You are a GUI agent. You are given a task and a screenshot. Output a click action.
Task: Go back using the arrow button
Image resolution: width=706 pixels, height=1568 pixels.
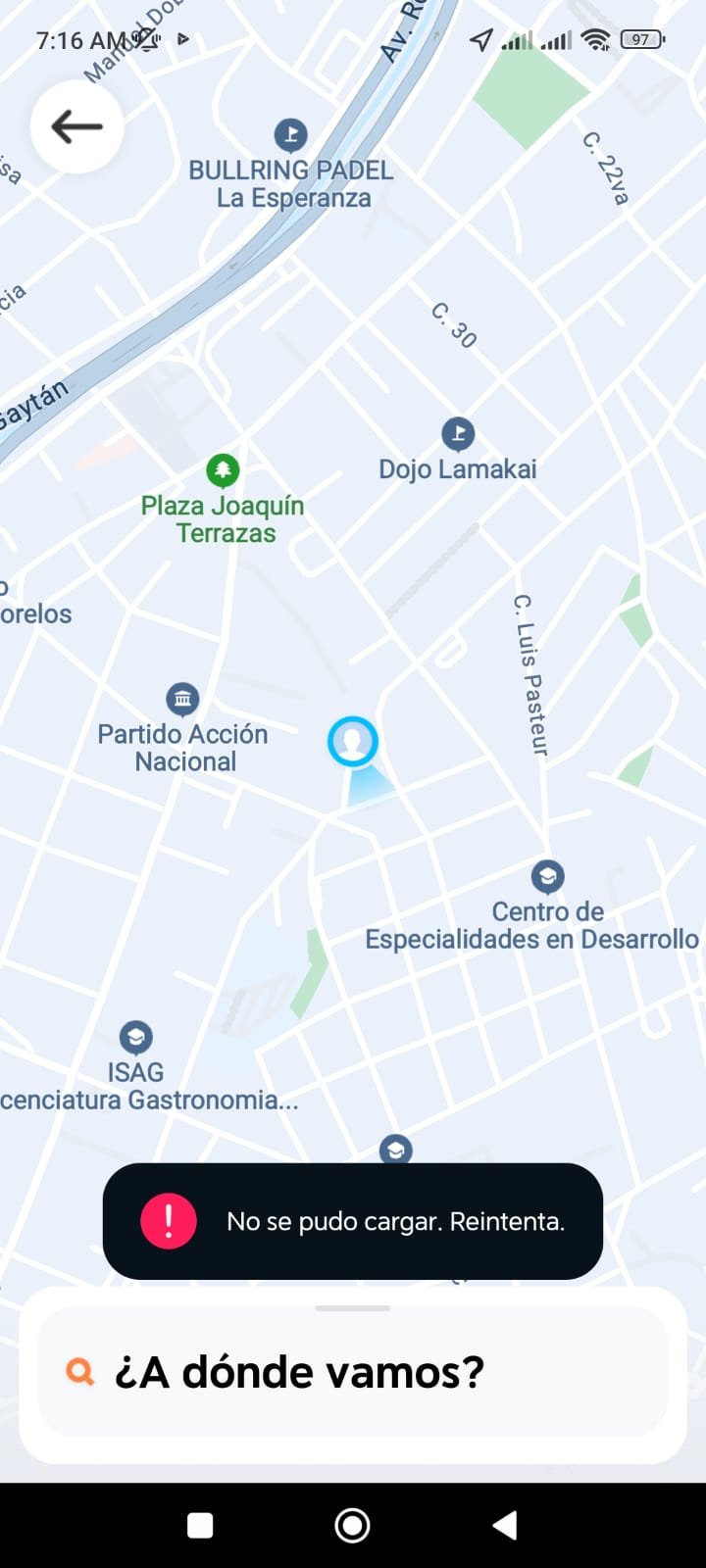tap(76, 126)
